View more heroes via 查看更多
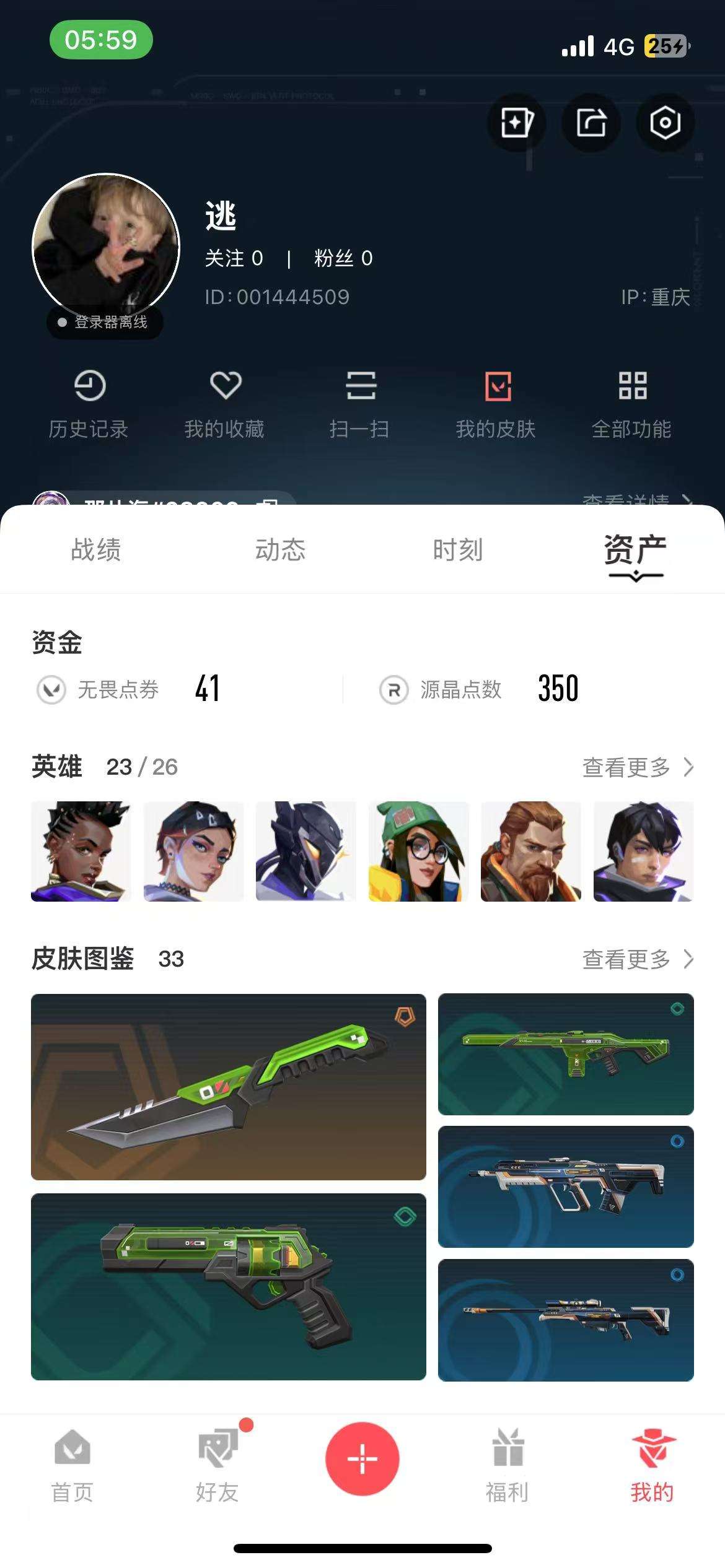The height and width of the screenshot is (1568, 725). point(637,767)
